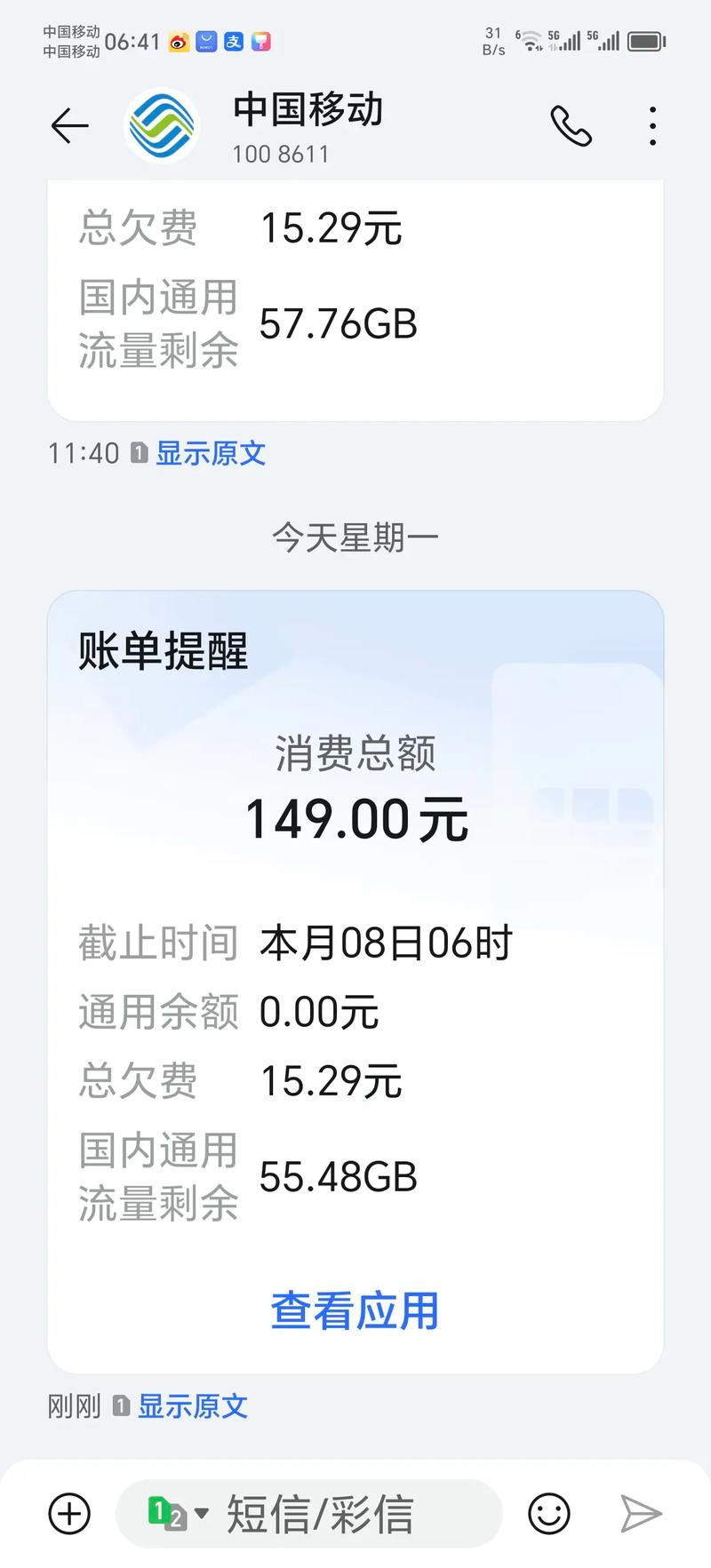The image size is (711, 1568).
Task: Open the emoji picker
Action: coord(549,1514)
